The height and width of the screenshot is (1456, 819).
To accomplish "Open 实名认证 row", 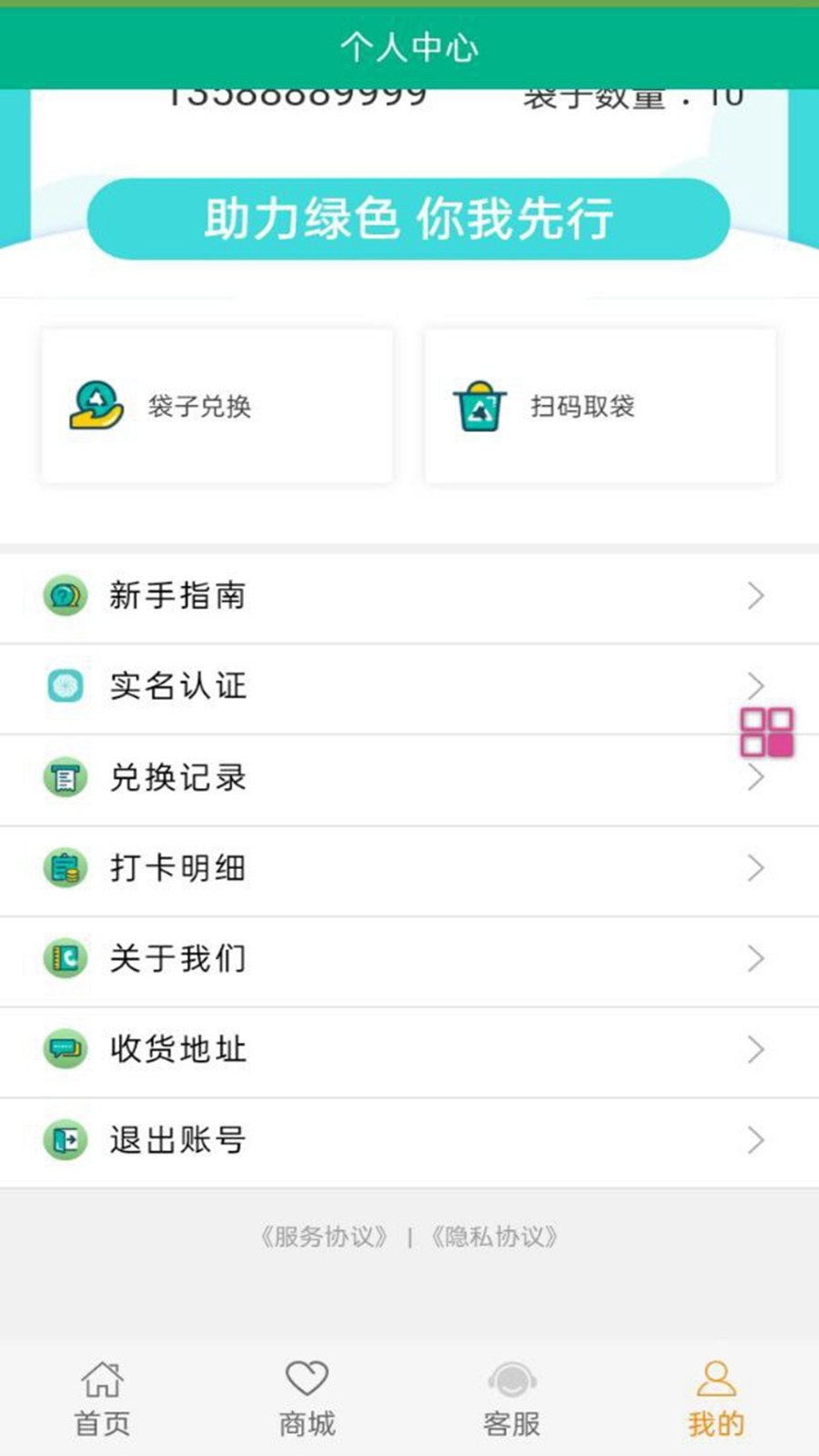I will click(x=409, y=688).
